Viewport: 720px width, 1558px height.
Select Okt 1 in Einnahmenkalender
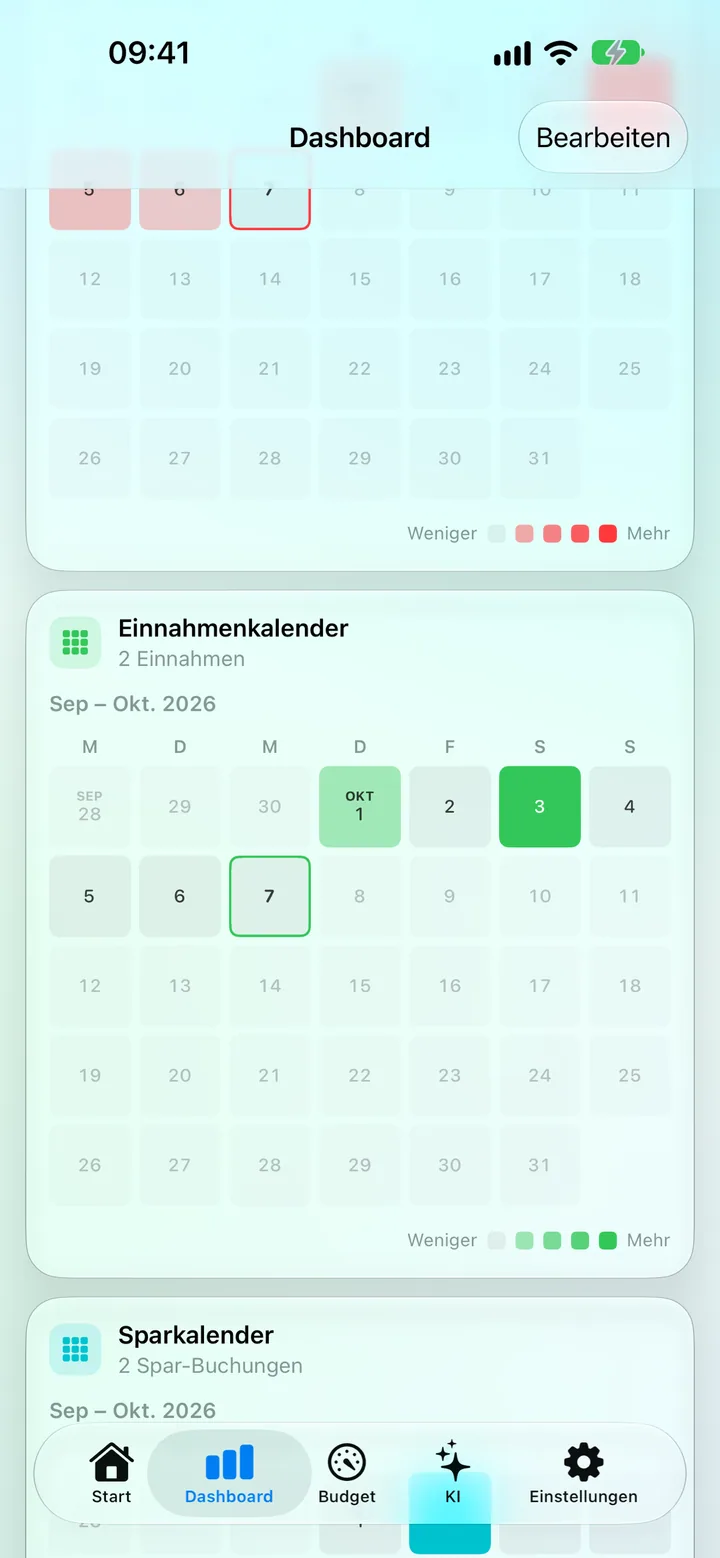[x=360, y=807]
